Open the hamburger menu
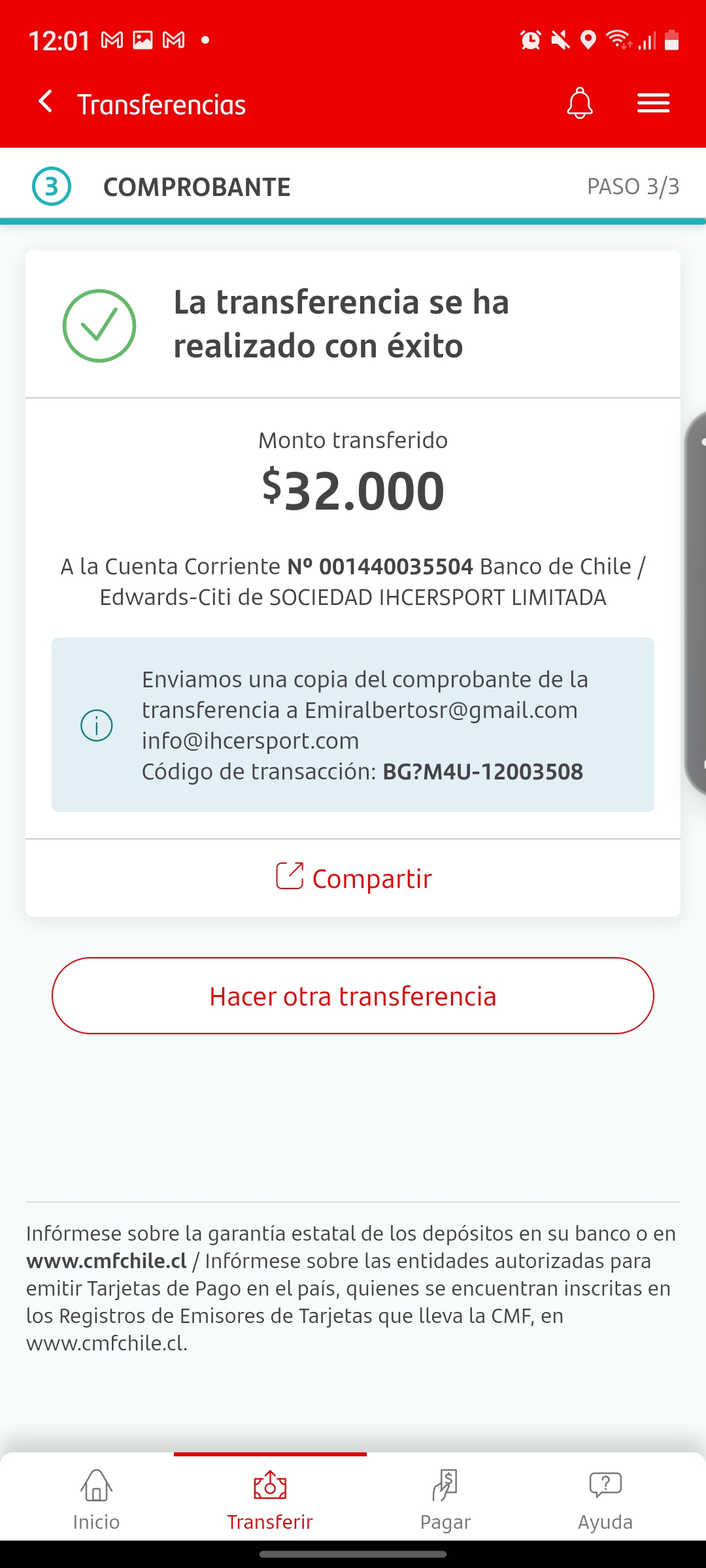The height and width of the screenshot is (1568, 706). pyautogui.click(x=654, y=103)
